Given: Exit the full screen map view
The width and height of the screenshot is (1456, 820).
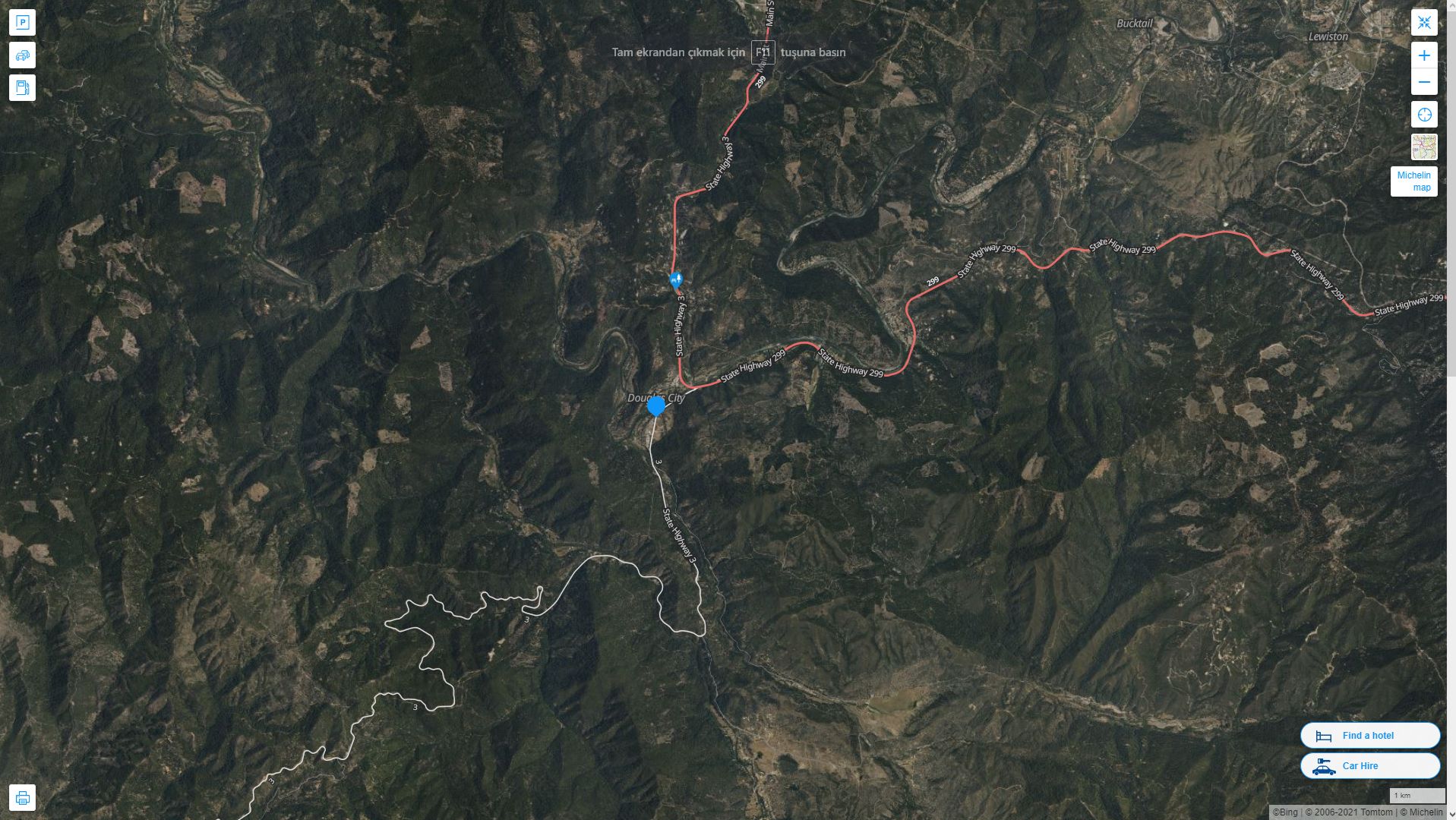Looking at the screenshot, I should coord(1423,23).
